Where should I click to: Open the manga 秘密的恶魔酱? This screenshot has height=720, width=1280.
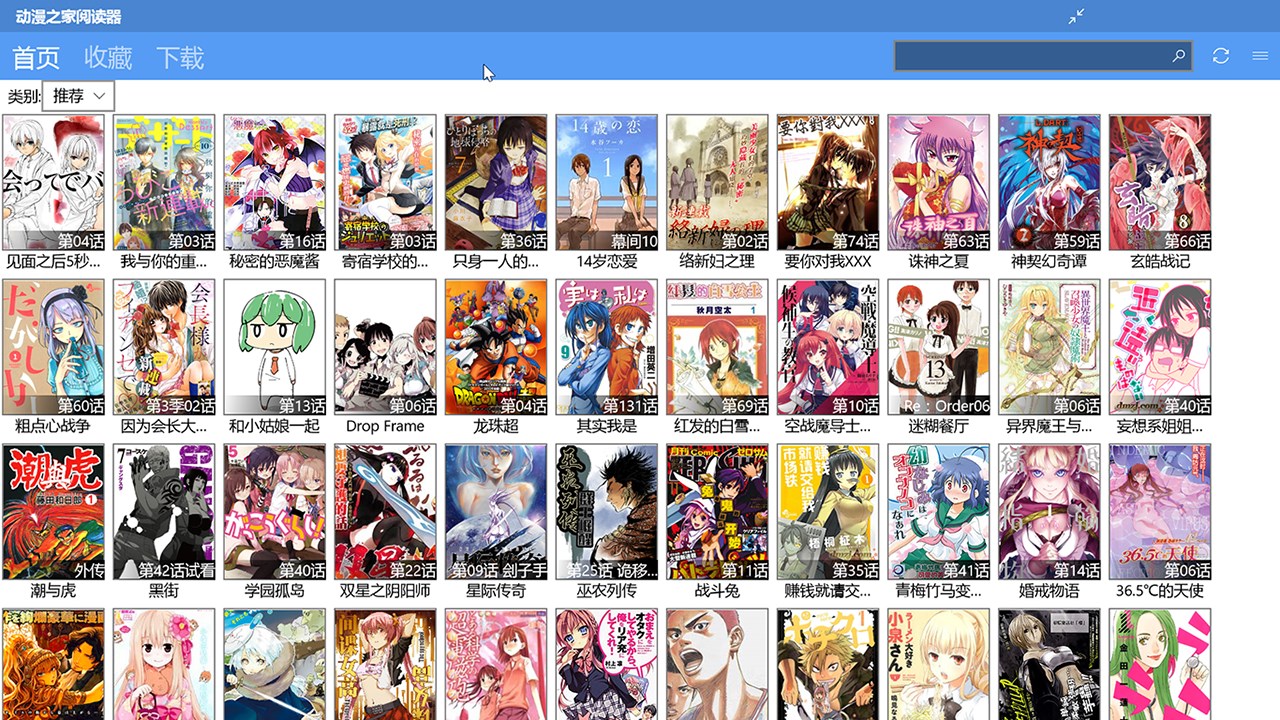274,182
